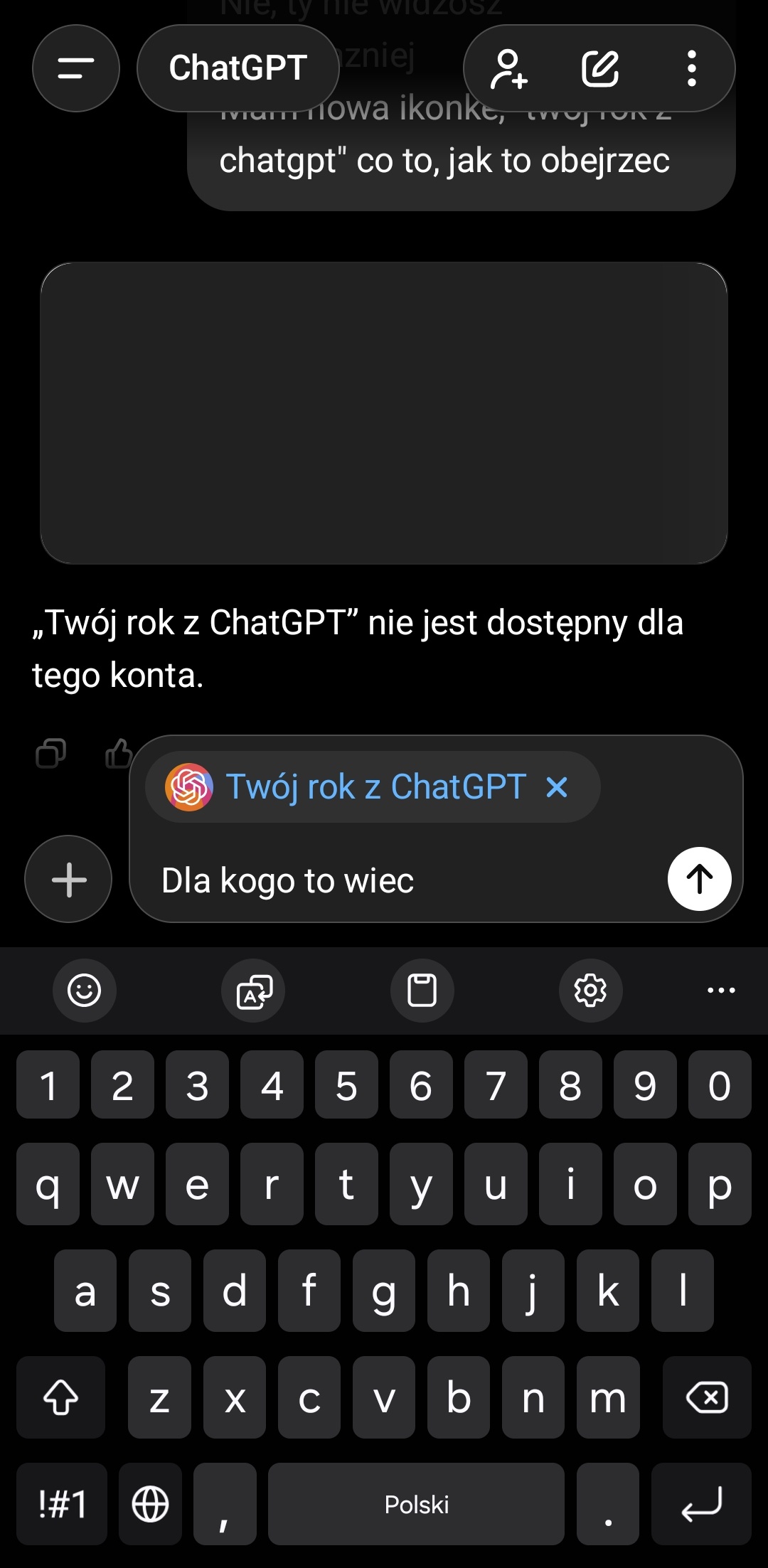Tap the keyboard shift key
The width and height of the screenshot is (768, 1568).
click(61, 1397)
